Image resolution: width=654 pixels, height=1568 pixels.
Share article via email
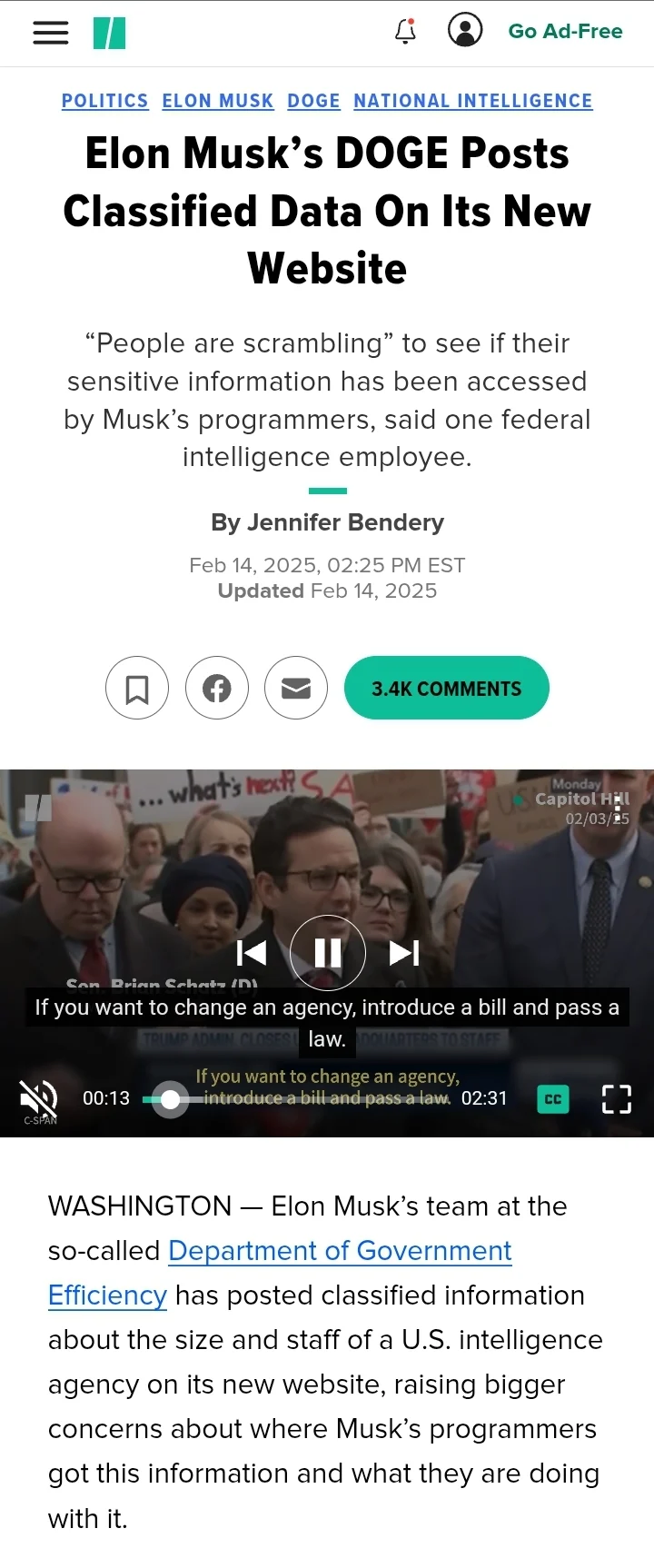tap(296, 688)
